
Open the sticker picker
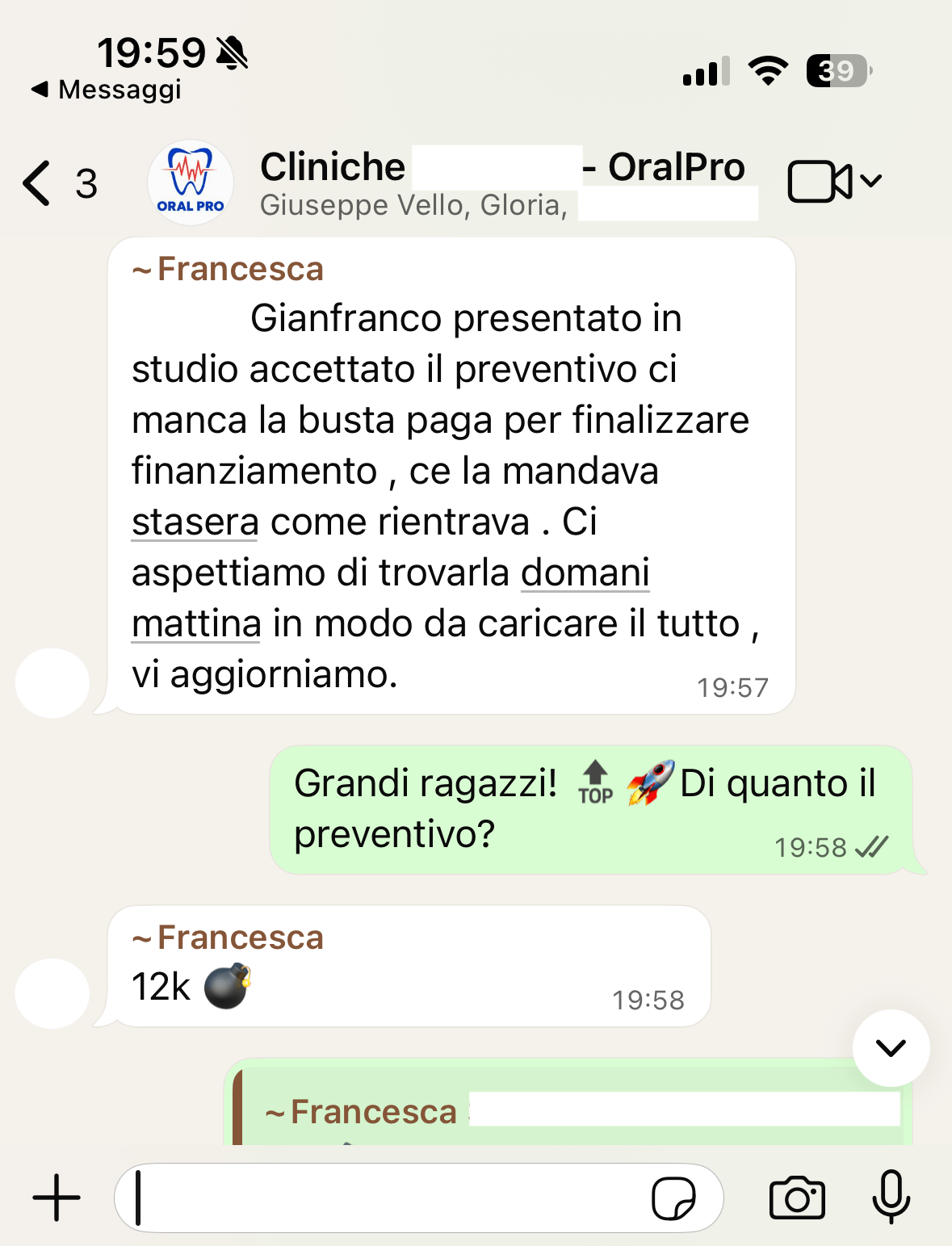[673, 1198]
